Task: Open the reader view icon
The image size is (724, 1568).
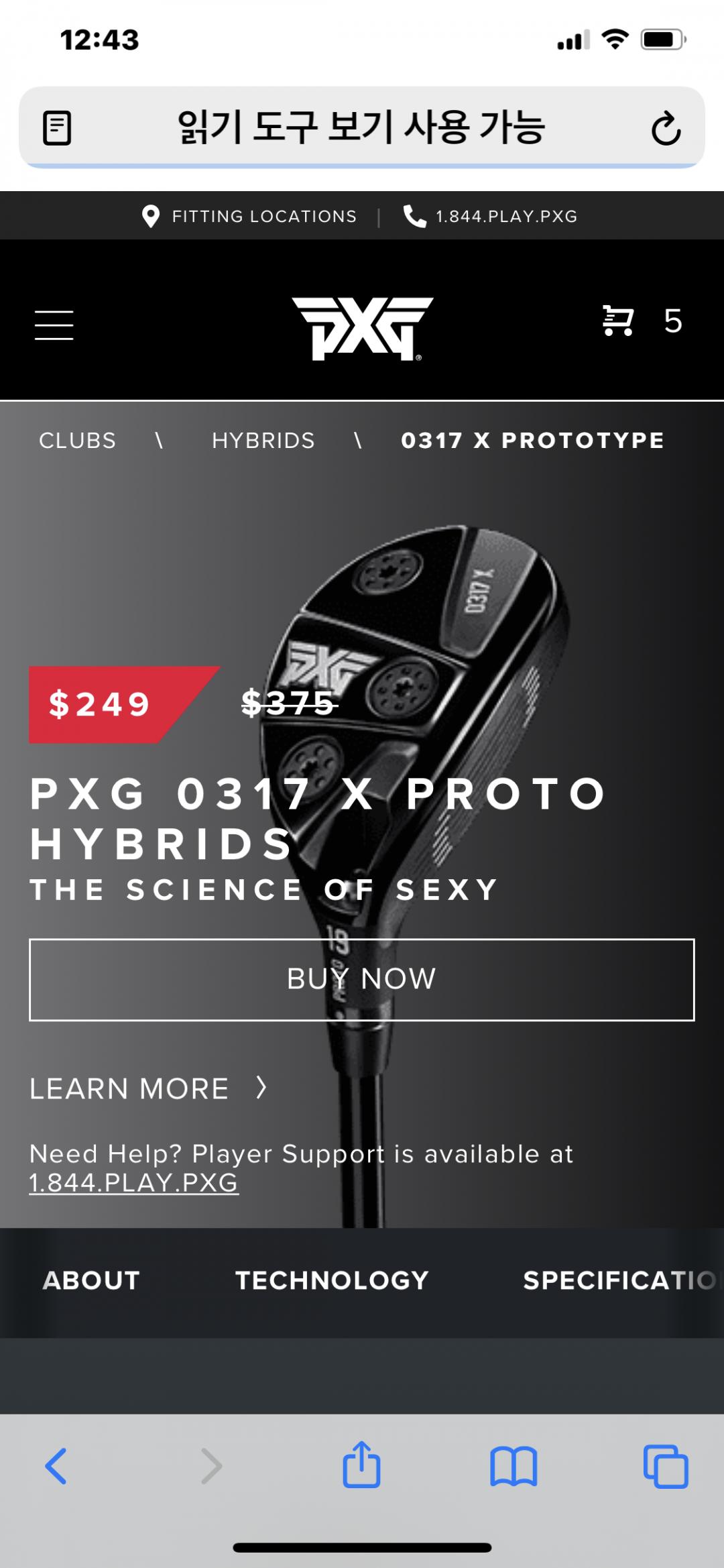Action: (57, 127)
